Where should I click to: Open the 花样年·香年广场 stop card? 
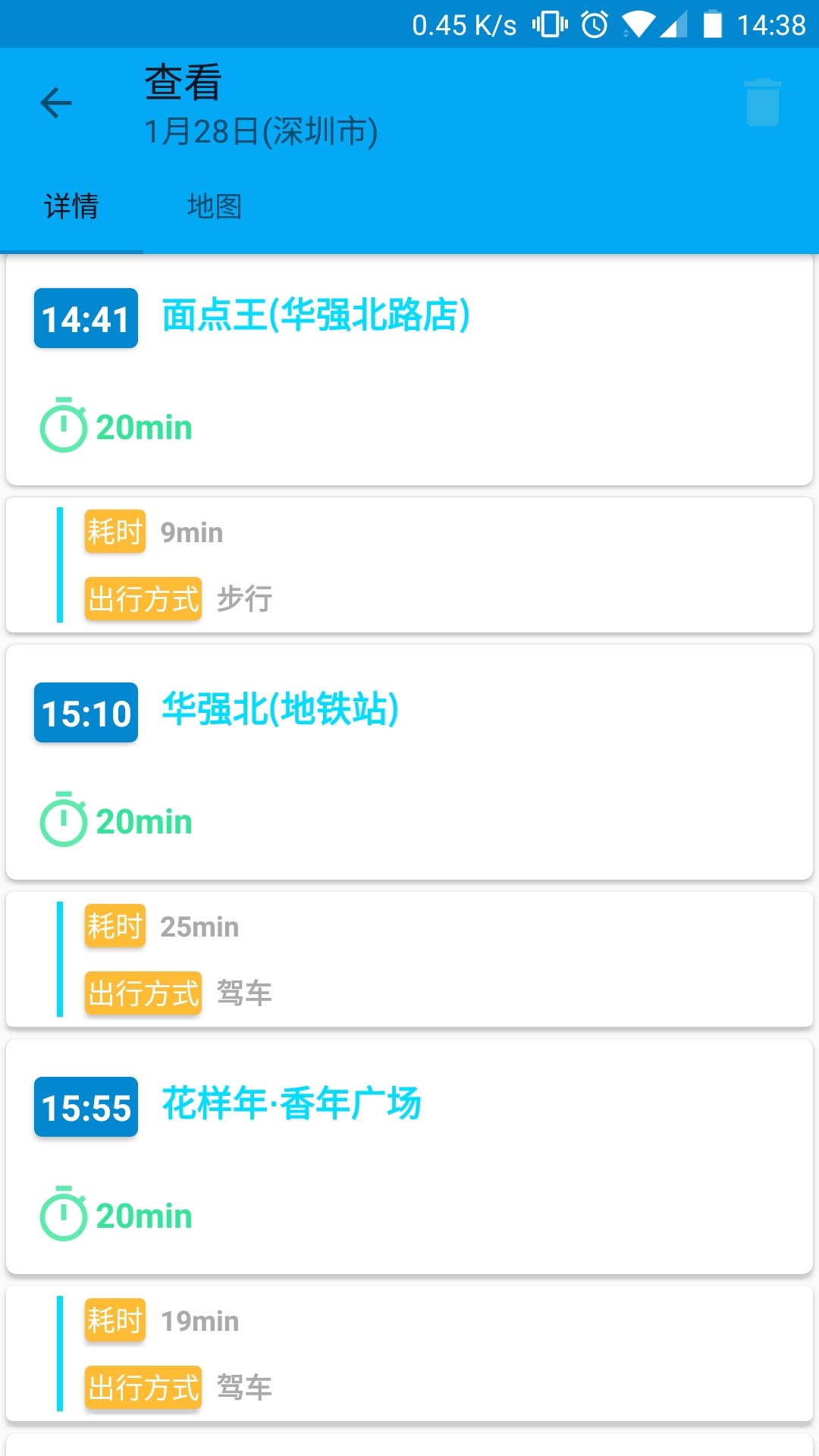(409, 1157)
